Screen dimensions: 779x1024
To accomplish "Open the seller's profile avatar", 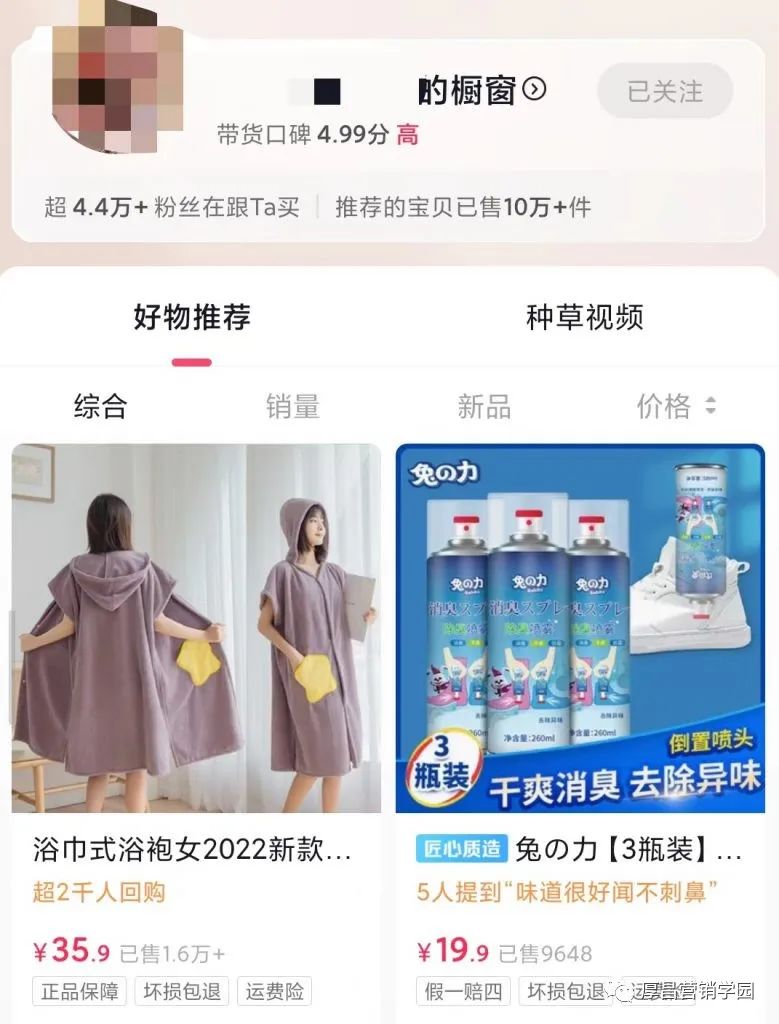I will tap(117, 85).
